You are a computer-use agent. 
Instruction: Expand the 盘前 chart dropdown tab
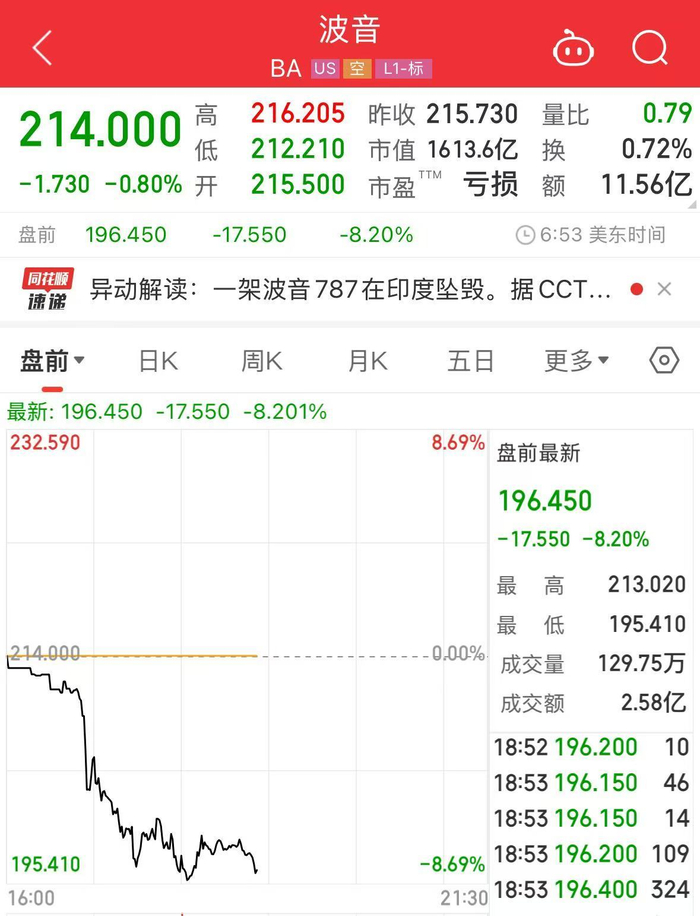pos(53,361)
